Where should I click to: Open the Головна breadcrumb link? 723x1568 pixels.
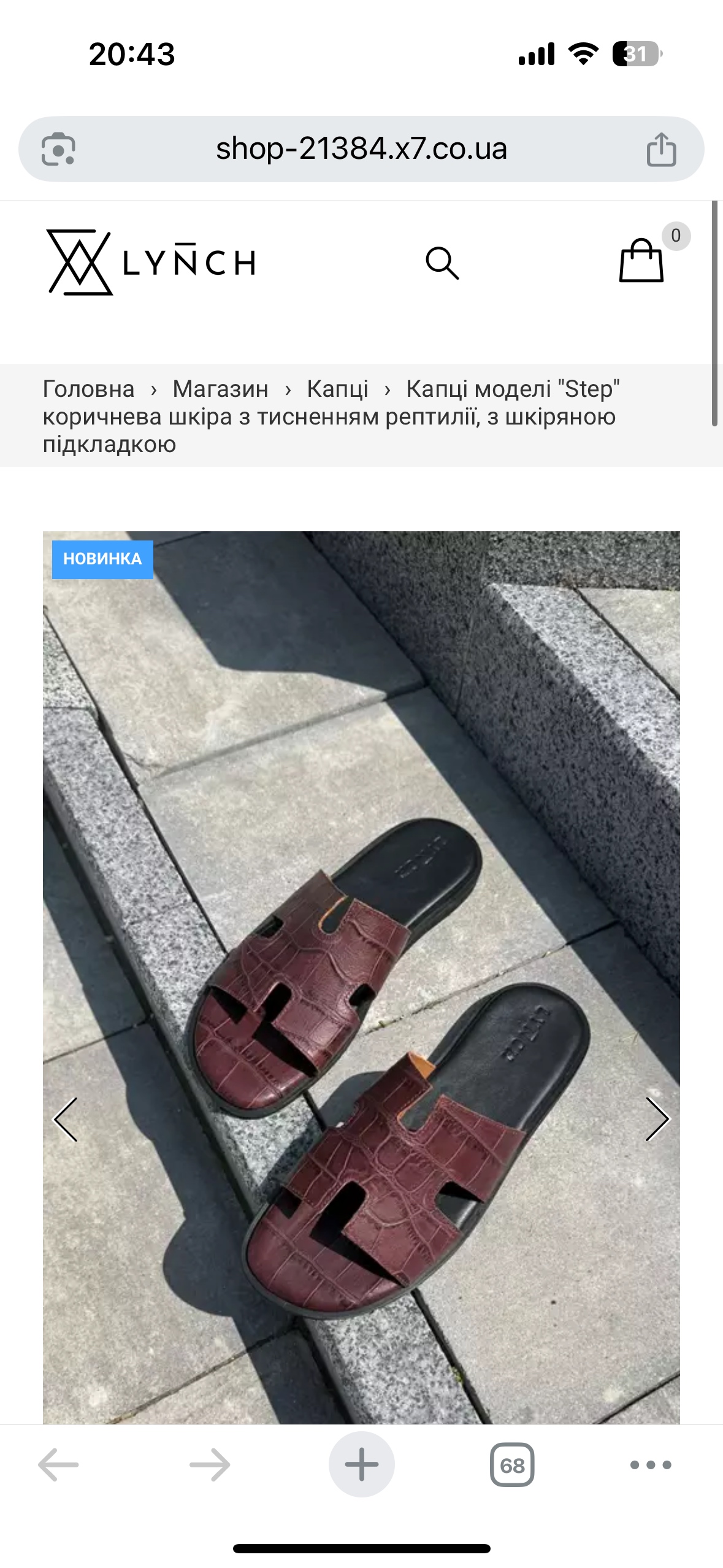point(88,389)
